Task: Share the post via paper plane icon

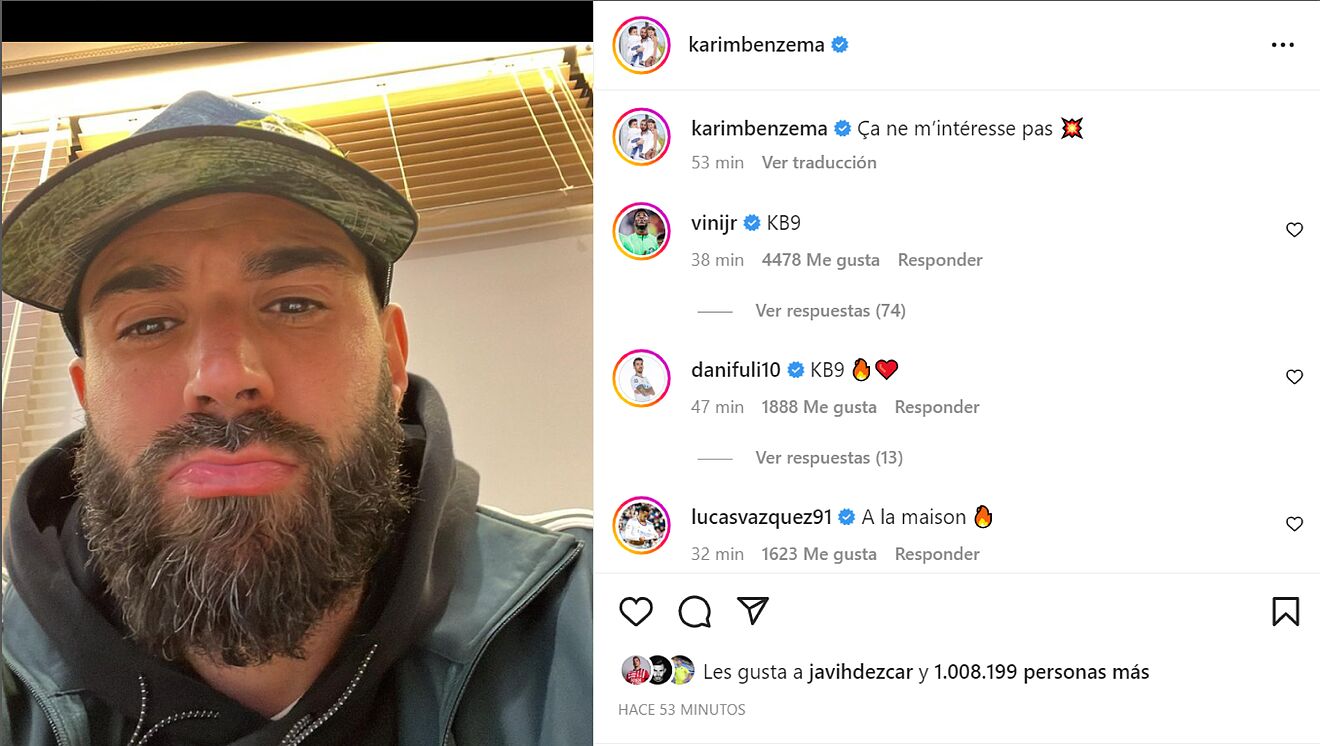Action: point(752,610)
